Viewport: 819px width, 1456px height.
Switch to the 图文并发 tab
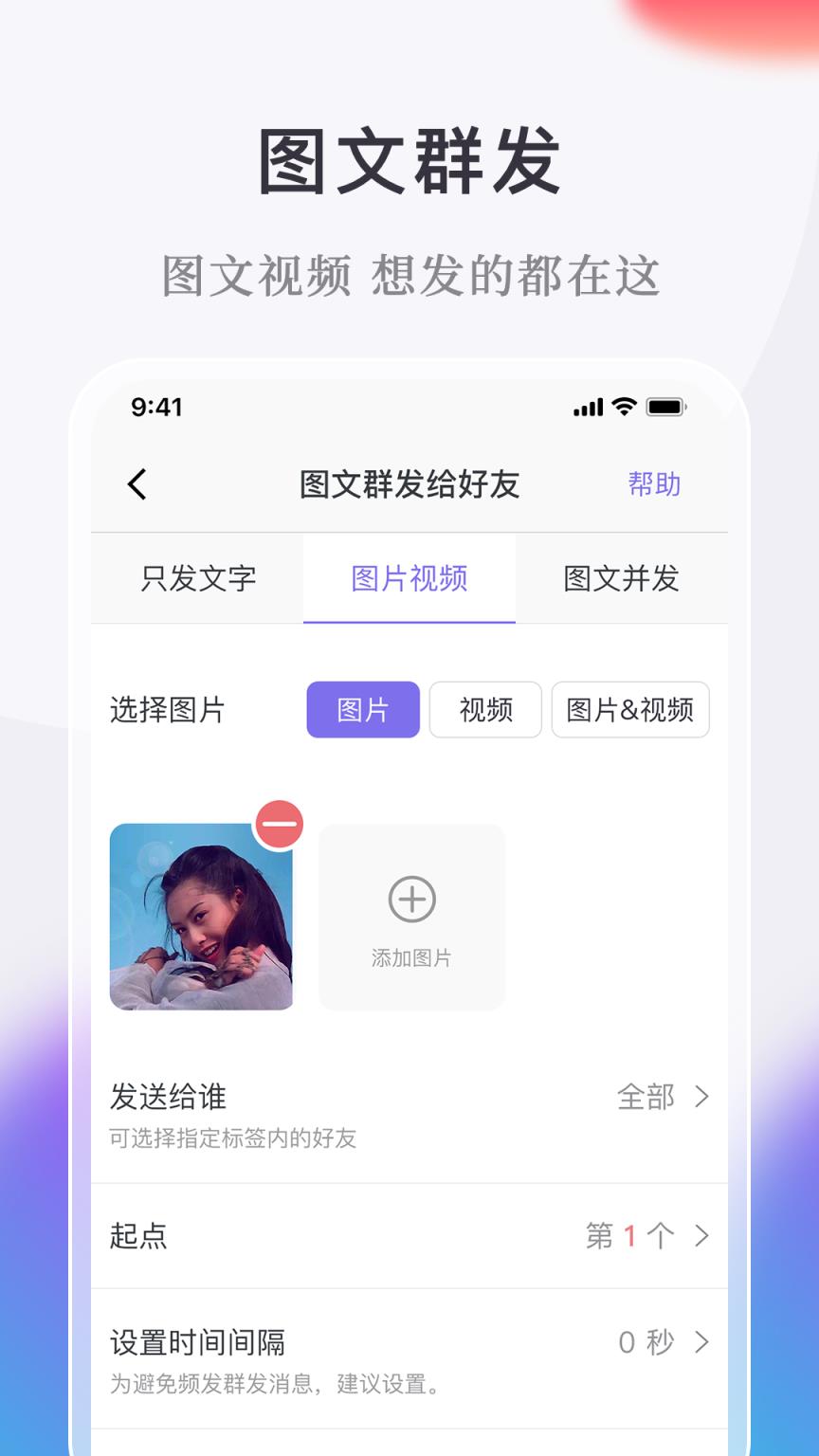click(x=623, y=579)
